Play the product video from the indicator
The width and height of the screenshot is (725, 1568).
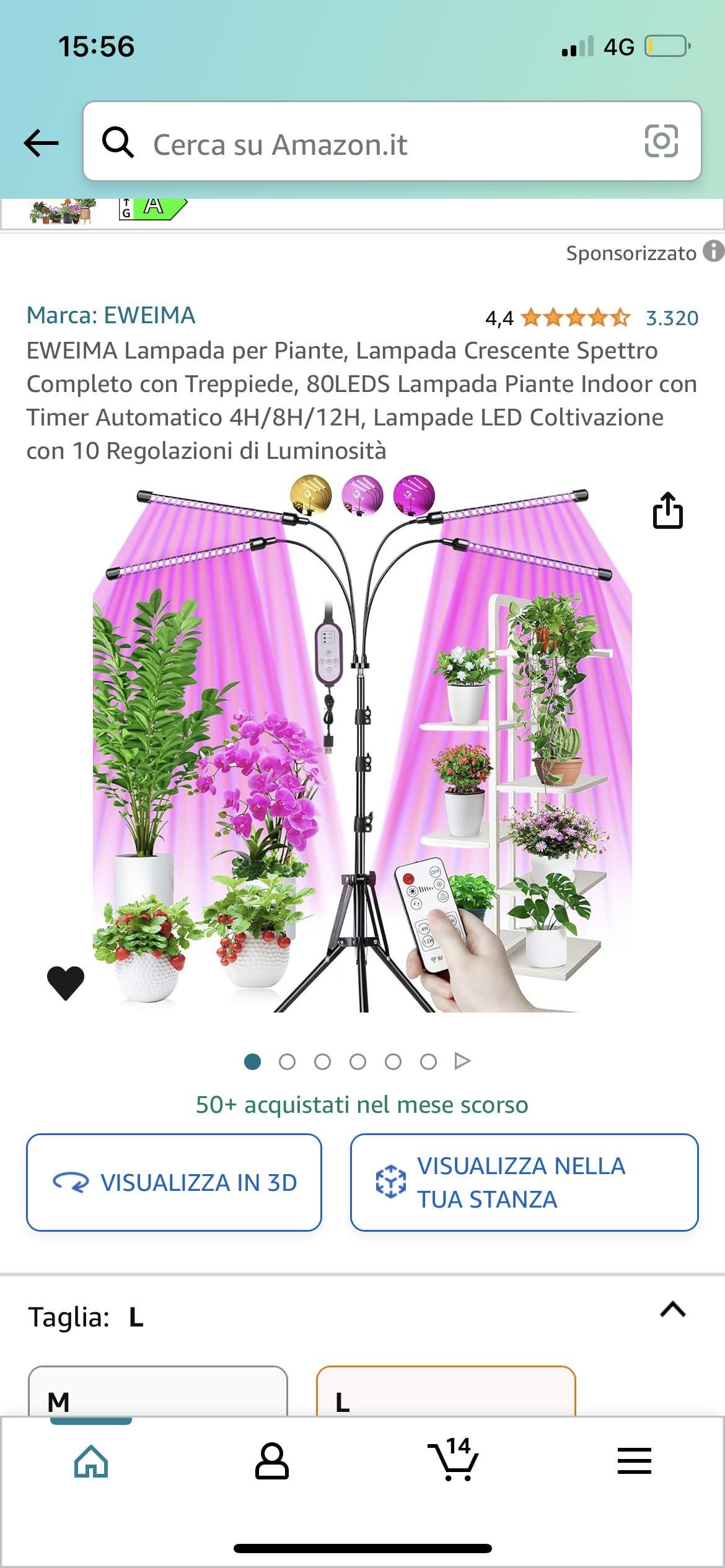click(x=462, y=1061)
